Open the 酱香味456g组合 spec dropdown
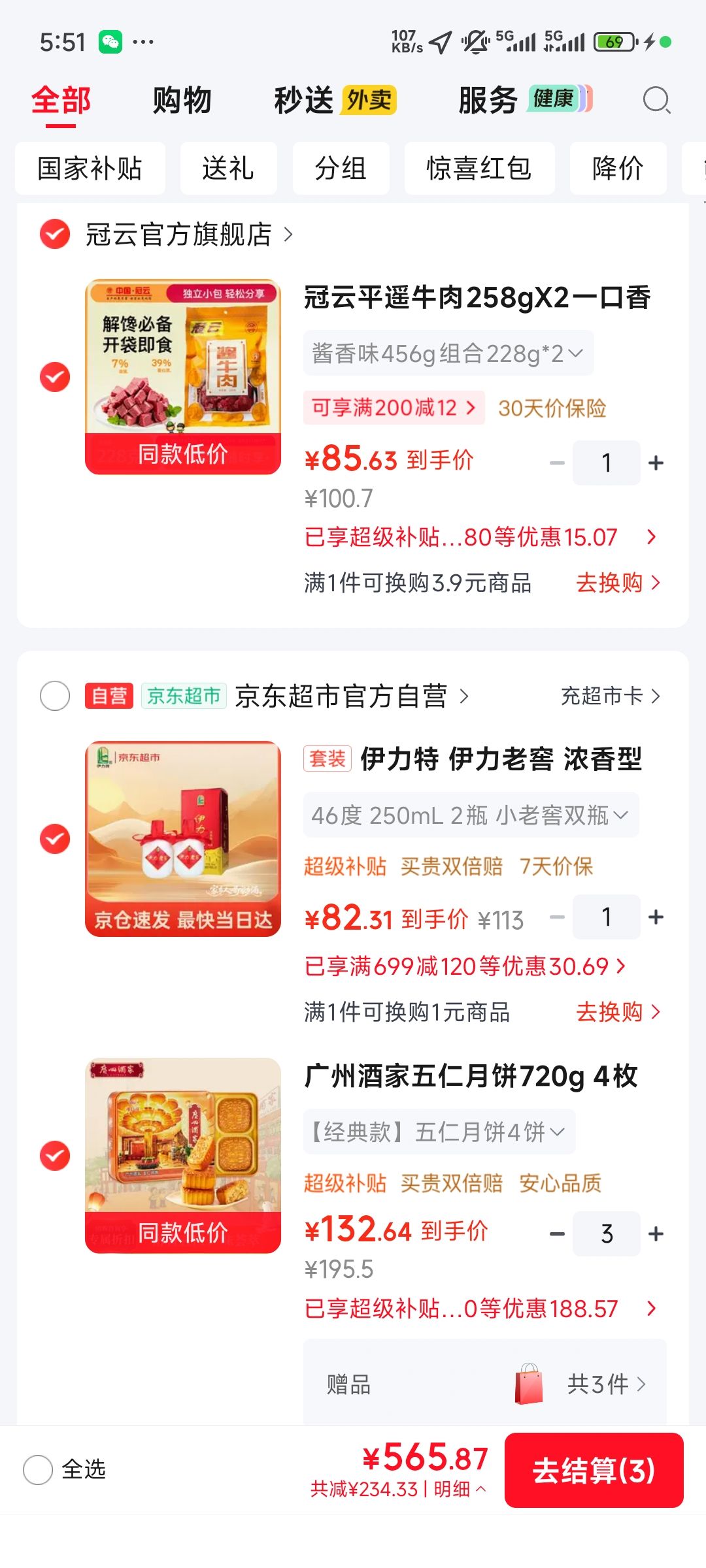Screen dimensions: 706x1568 pos(448,353)
